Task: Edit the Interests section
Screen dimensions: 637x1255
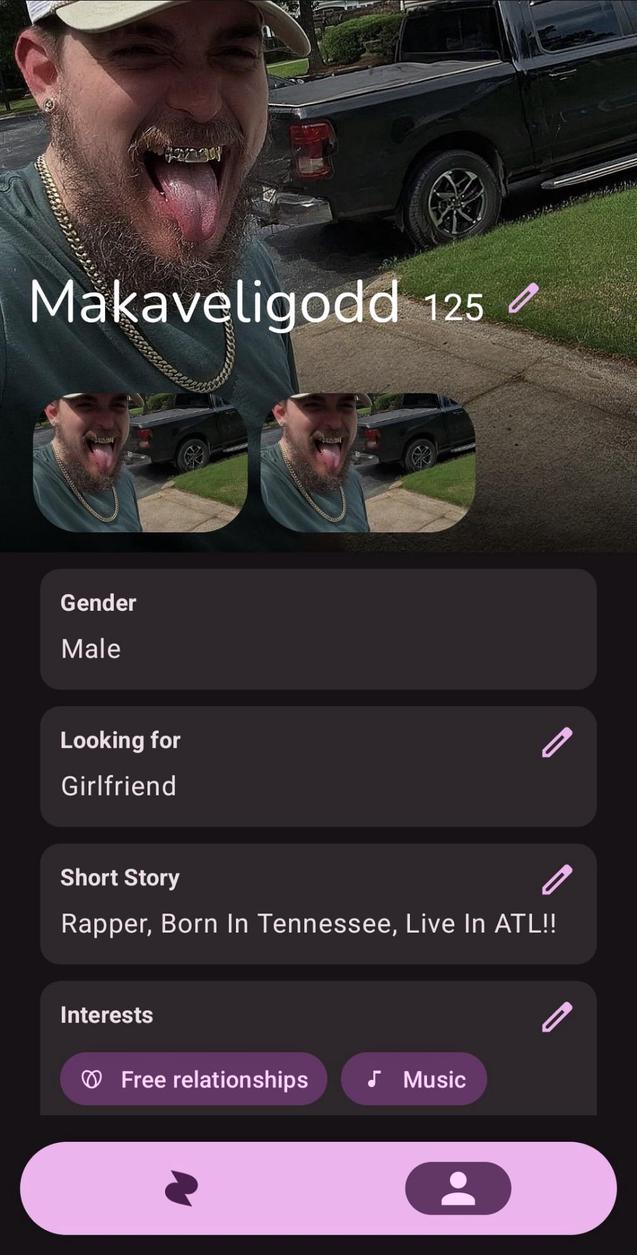Action: click(557, 1017)
